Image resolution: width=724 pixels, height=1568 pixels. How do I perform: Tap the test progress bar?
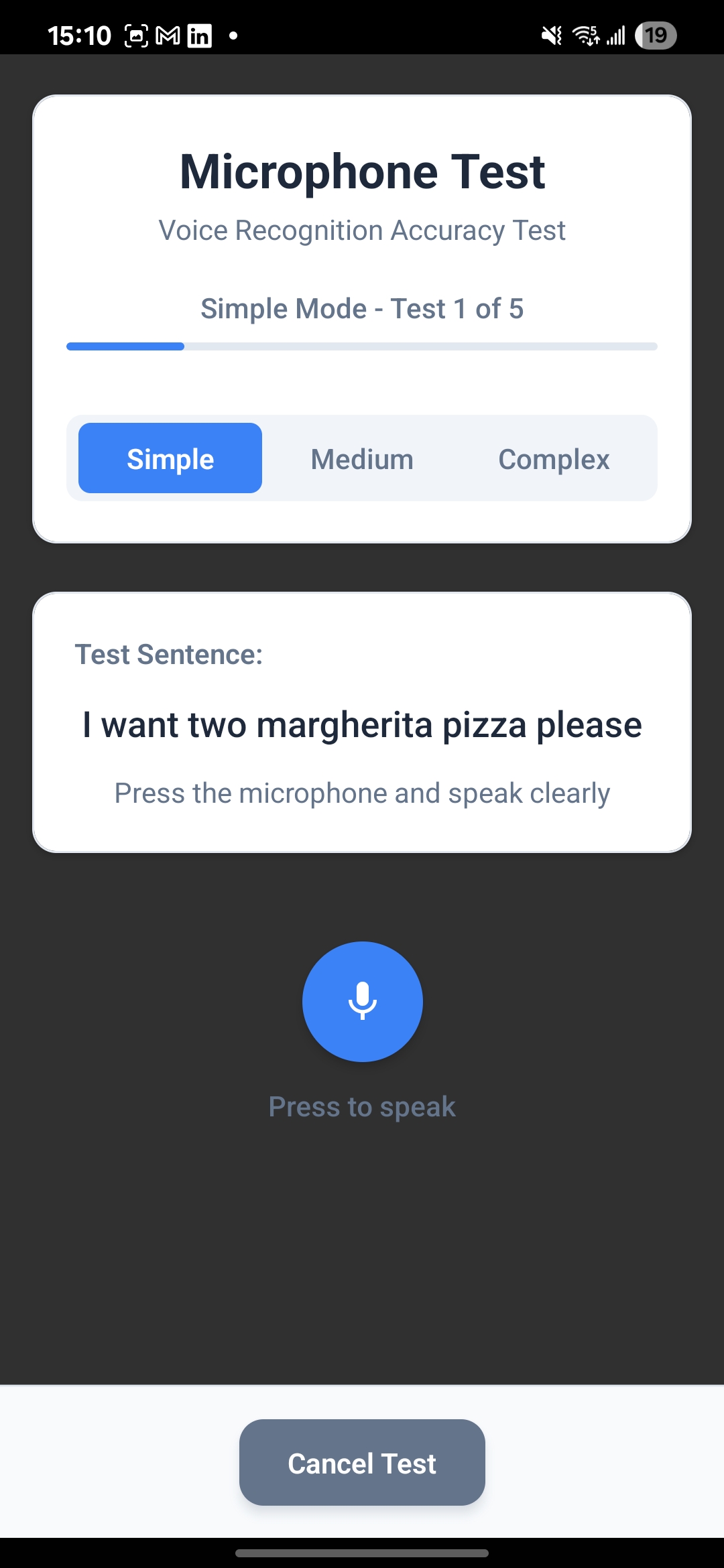pos(362,346)
